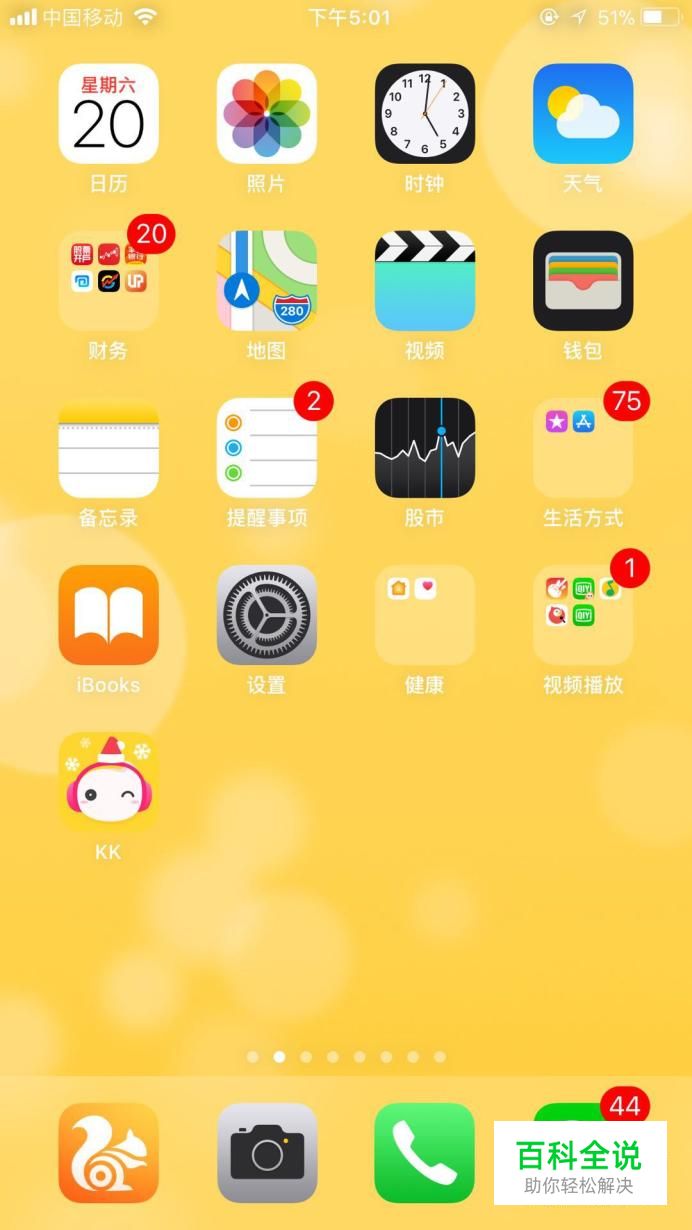692x1230 pixels.
Task: Launch the 地图 maps app
Action: point(266,281)
